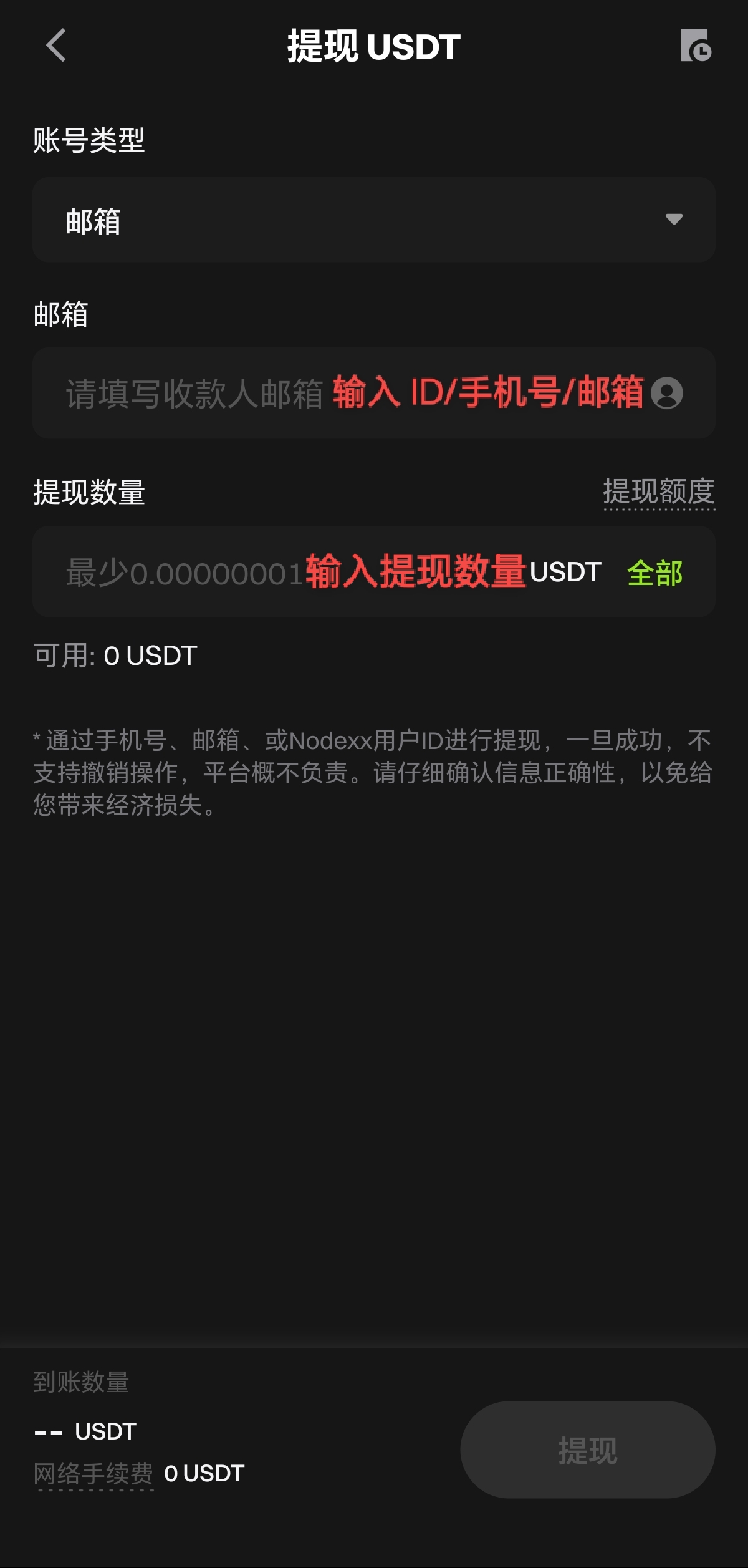View 网络手续费 fee details
This screenshot has height=1568, width=748.
pyautogui.click(x=93, y=1474)
